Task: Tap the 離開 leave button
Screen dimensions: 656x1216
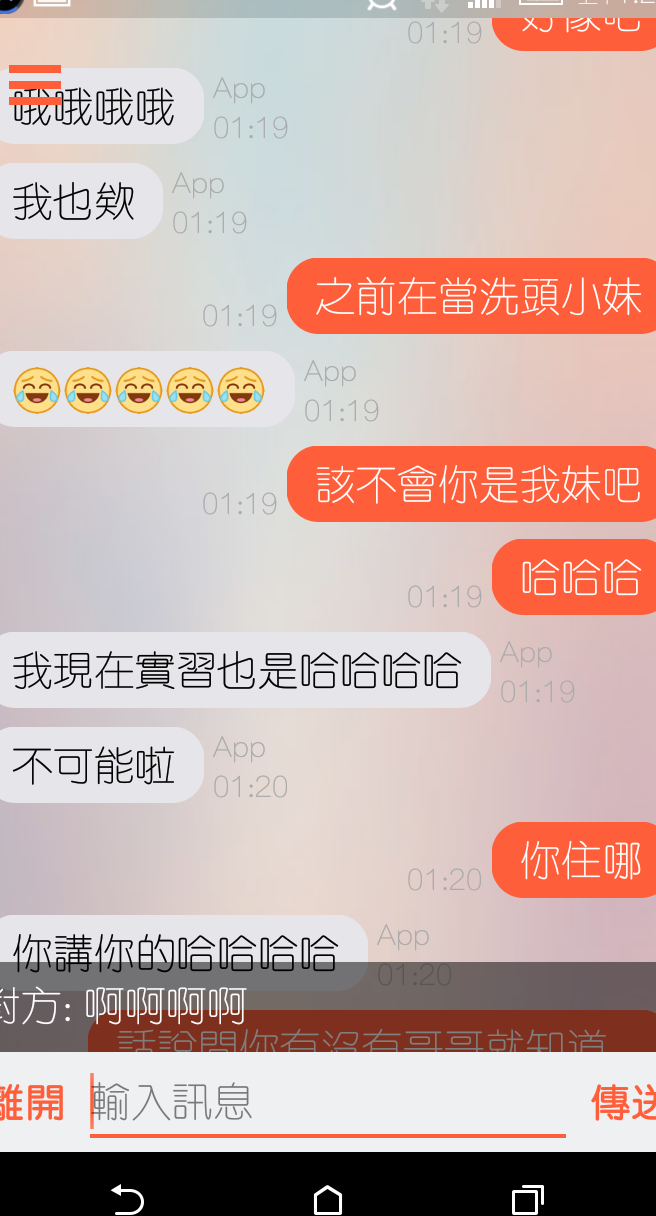Action: [30, 1103]
